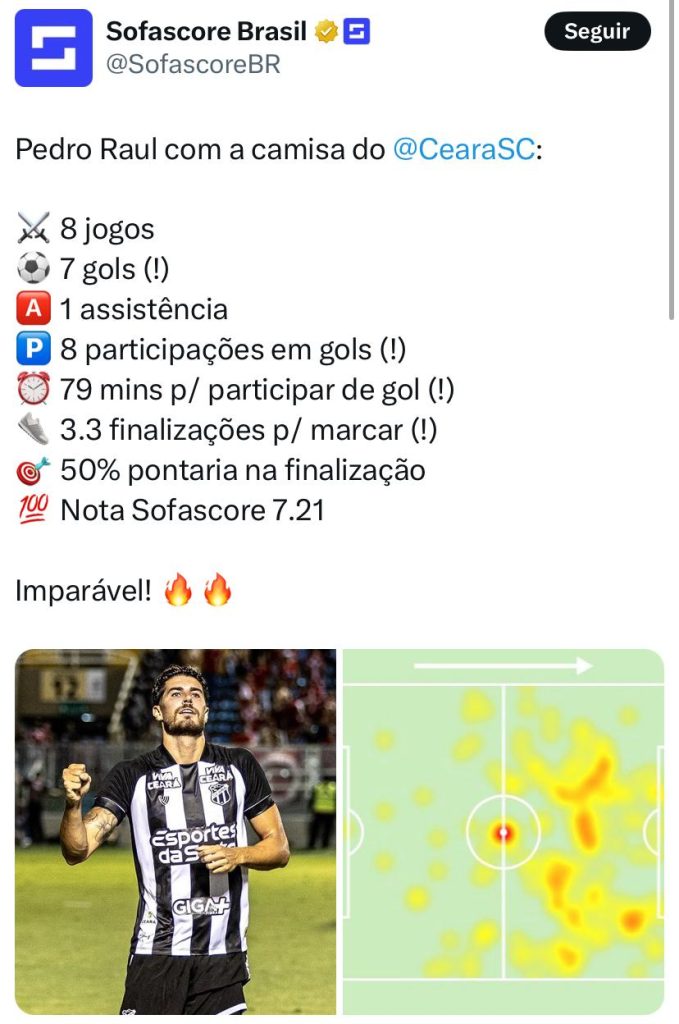Open the heatmap image

tap(503, 831)
